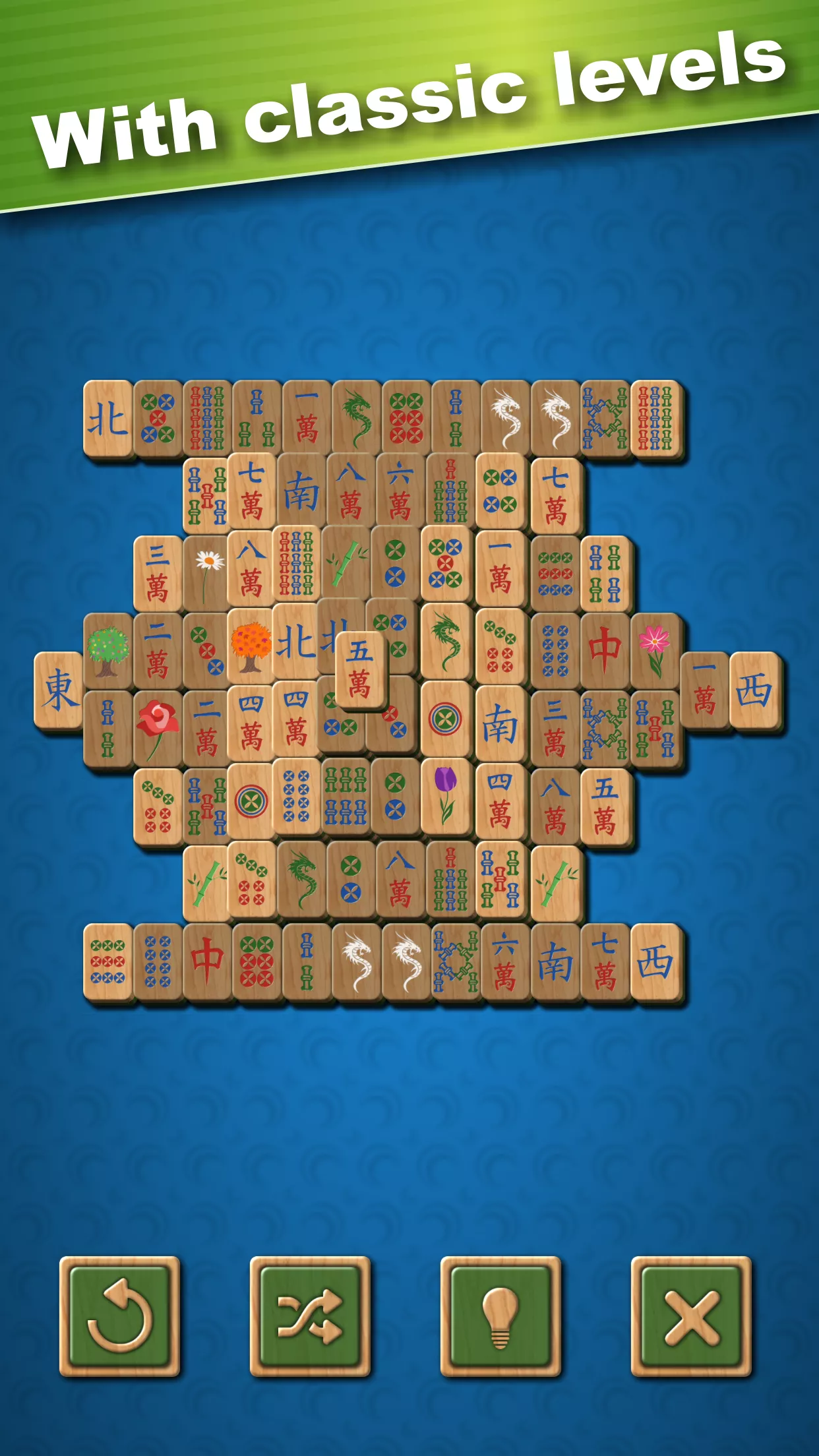Screen dimensions: 819x1456
Task: Select the East wind tile 東
Action: (x=58, y=690)
